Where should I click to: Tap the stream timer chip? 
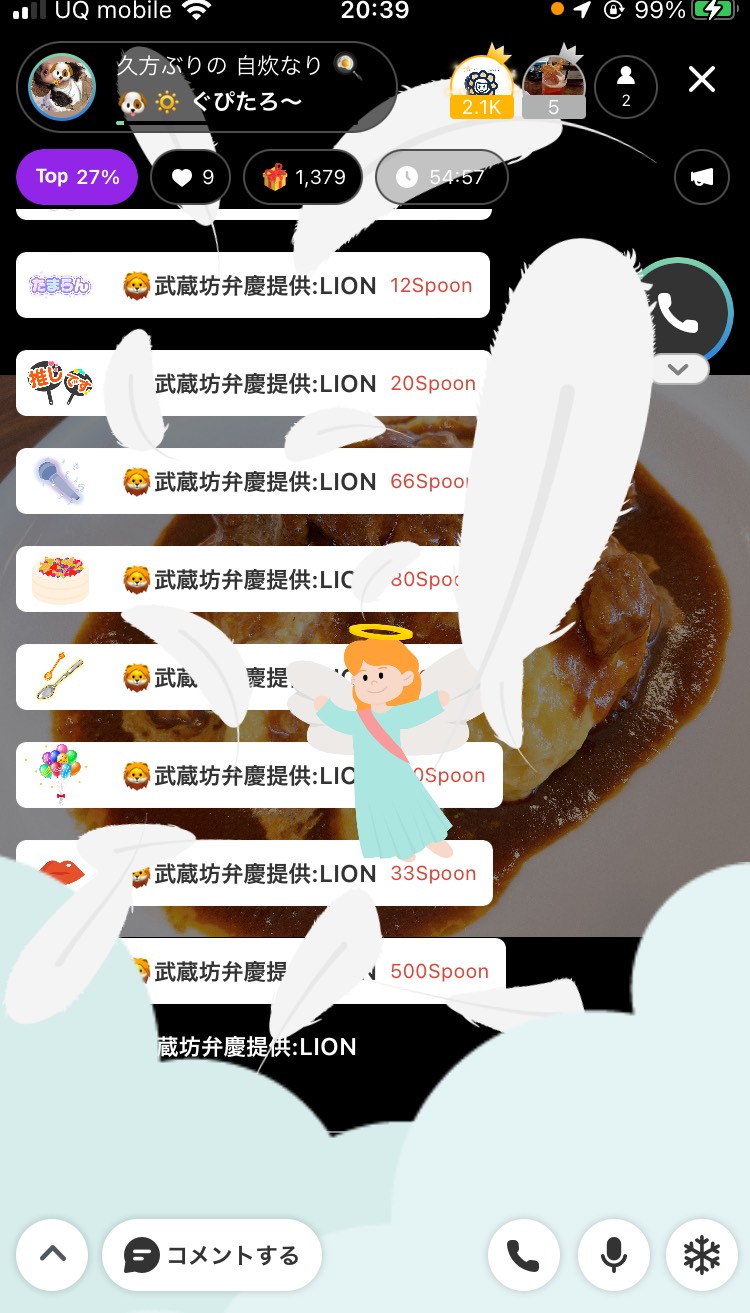coord(441,178)
